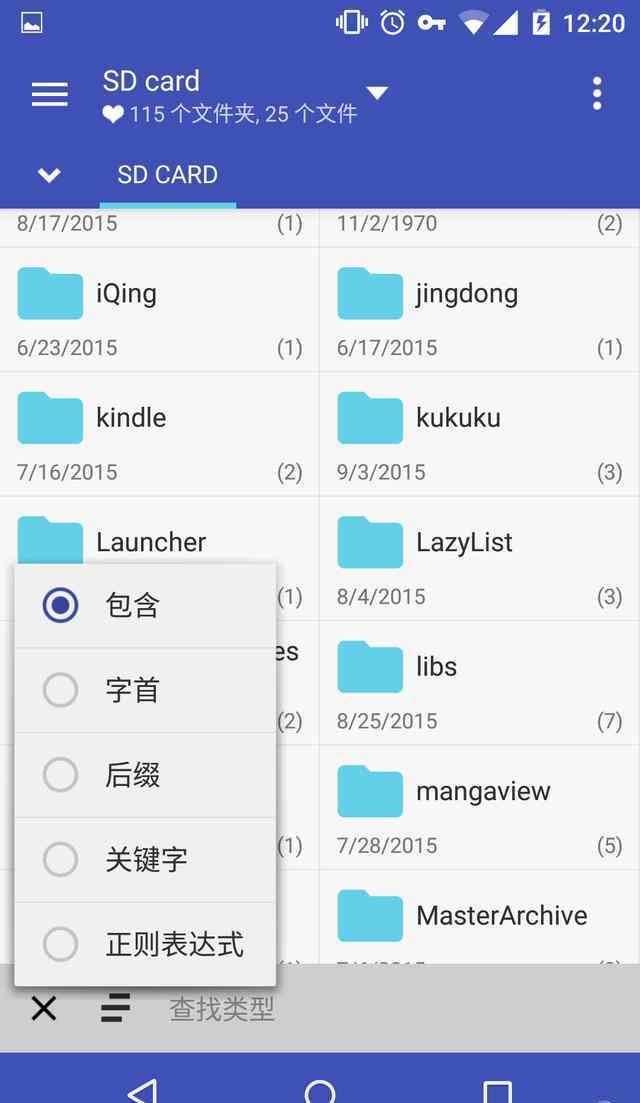Open the hamburger drawer menu
The width and height of the screenshot is (640, 1103).
(x=50, y=94)
